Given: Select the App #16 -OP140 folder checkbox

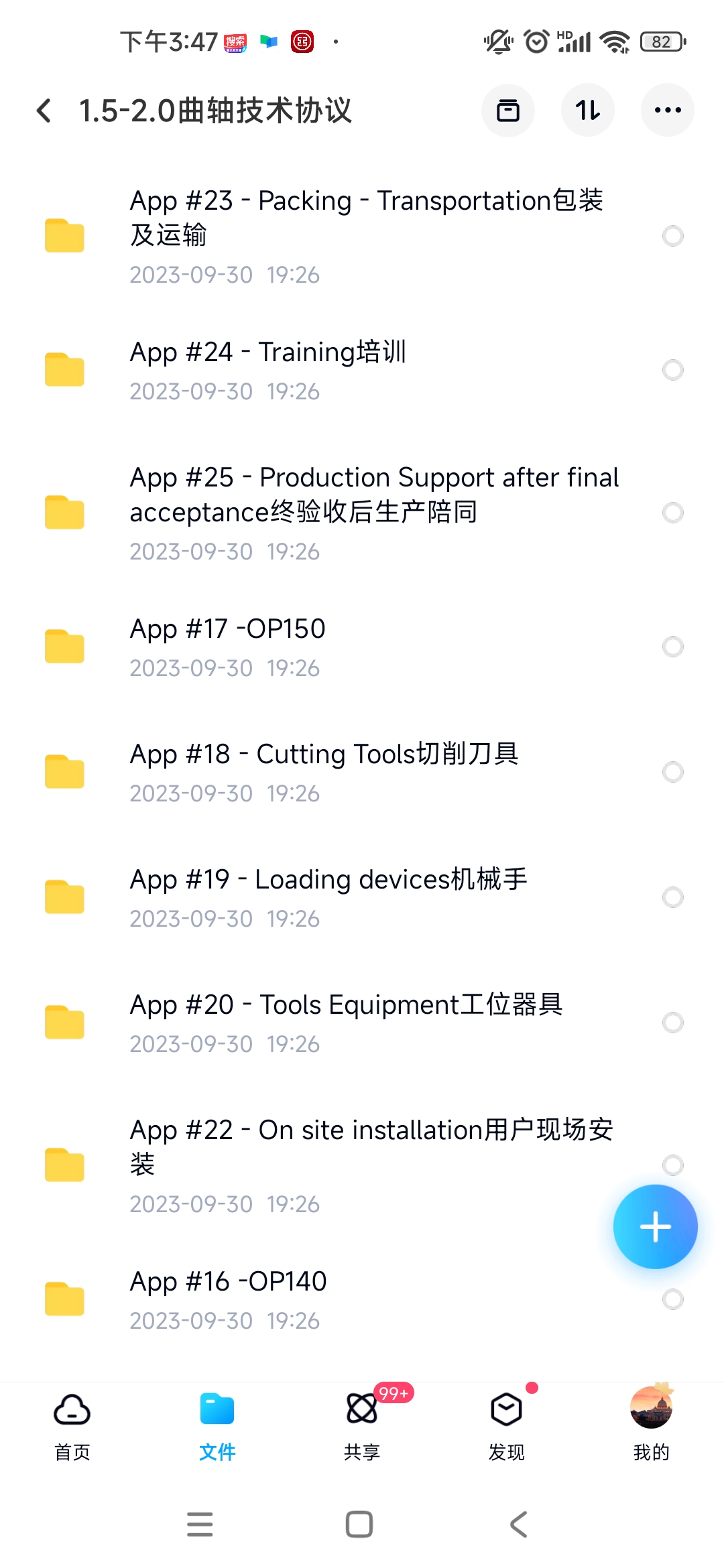Looking at the screenshot, I should pyautogui.click(x=672, y=1299).
